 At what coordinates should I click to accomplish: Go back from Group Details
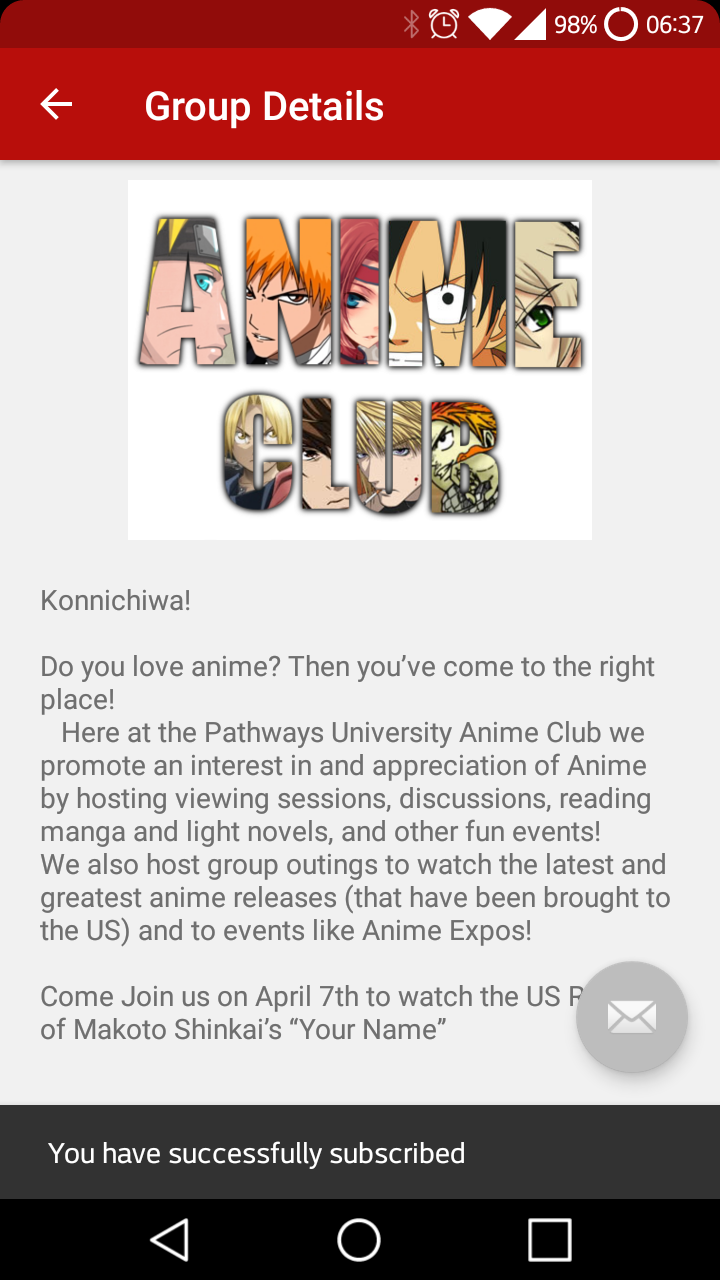click(x=56, y=104)
